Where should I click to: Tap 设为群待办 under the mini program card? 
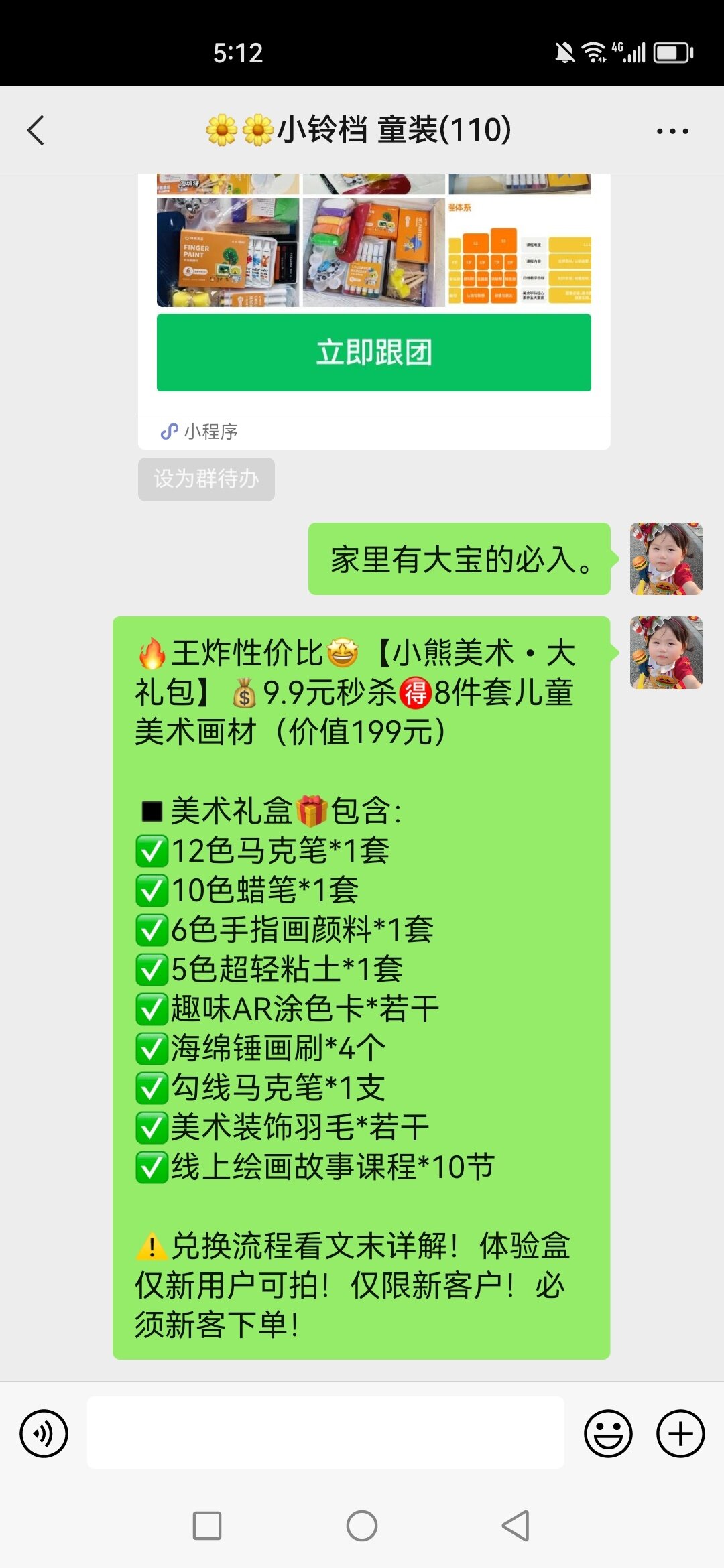[x=206, y=479]
